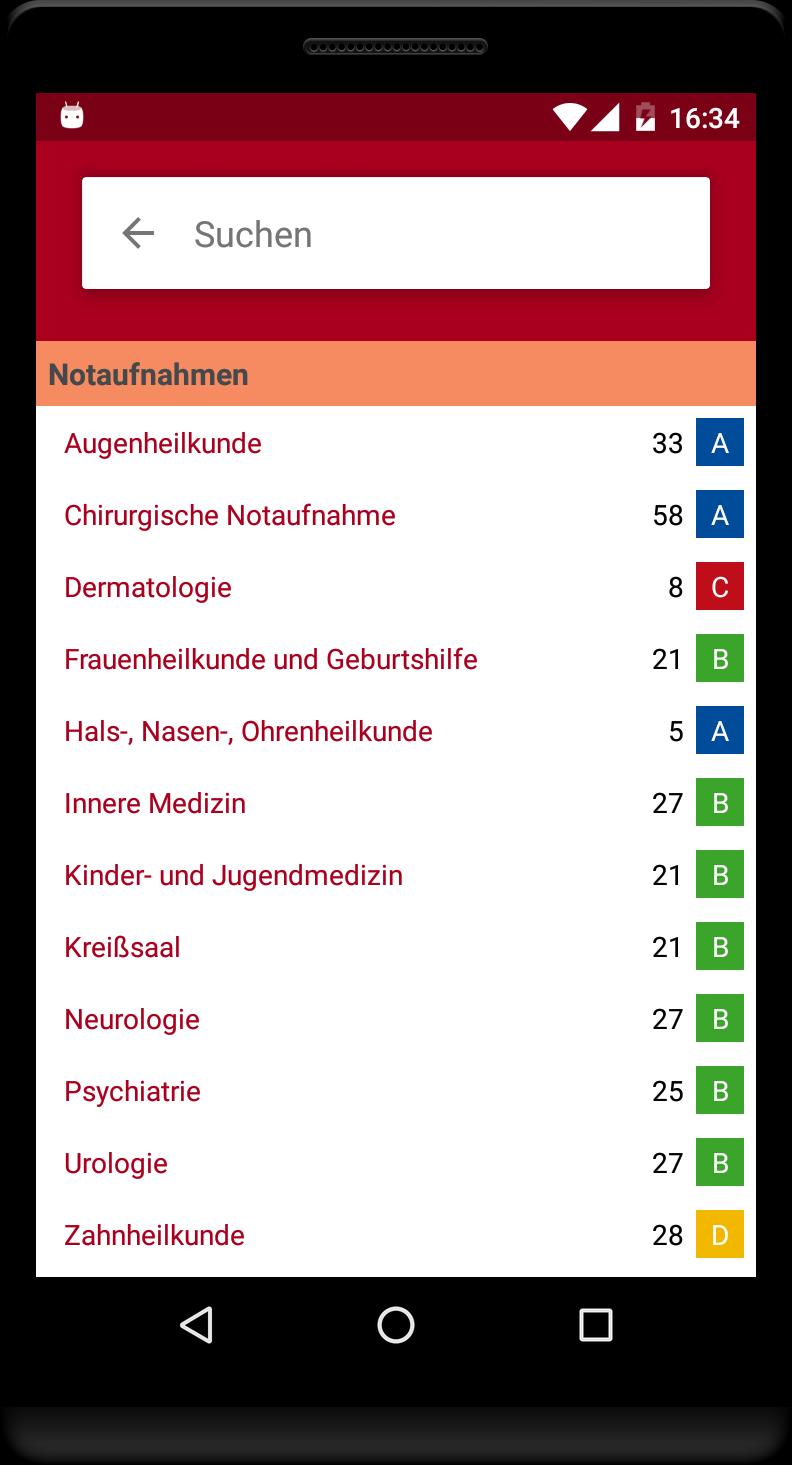792x1465 pixels.
Task: Open Hals-, Nasen-, Ohrenheilkunde
Action: pos(396,731)
